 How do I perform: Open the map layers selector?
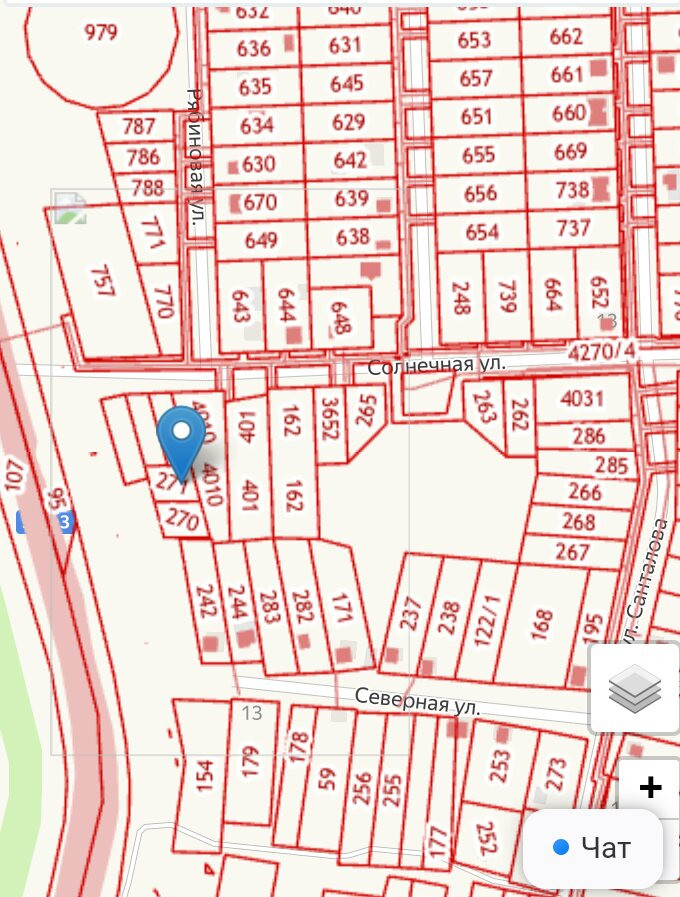[635, 689]
